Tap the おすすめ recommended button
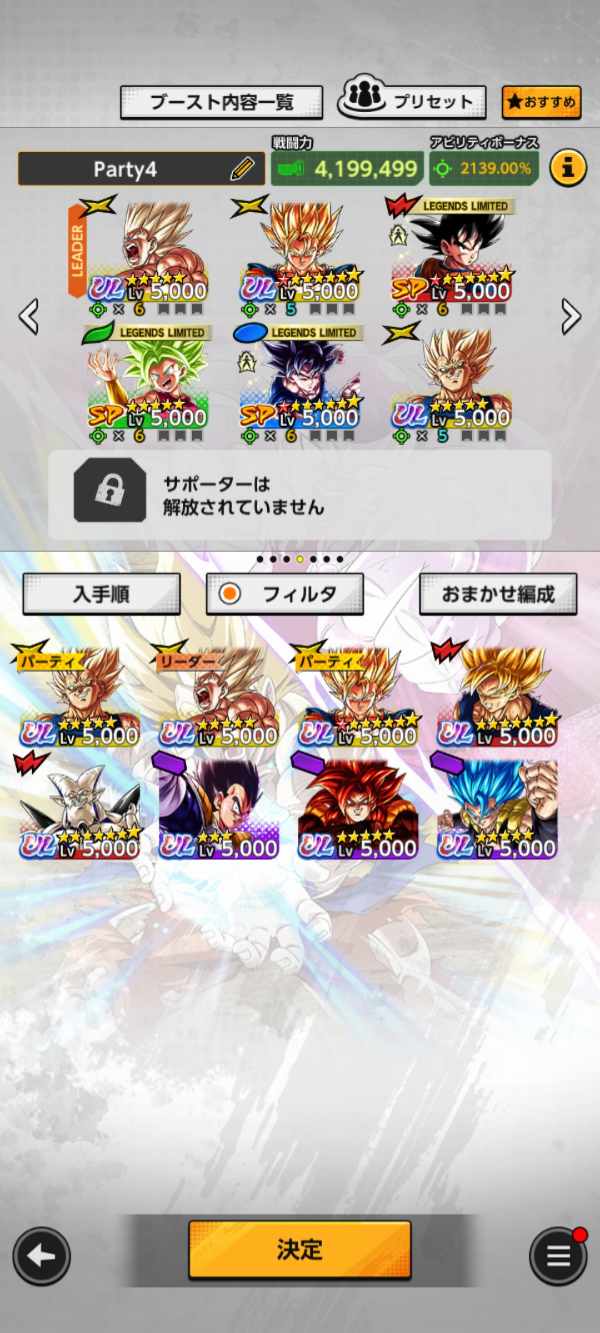The height and width of the screenshot is (1333, 600). (541, 102)
